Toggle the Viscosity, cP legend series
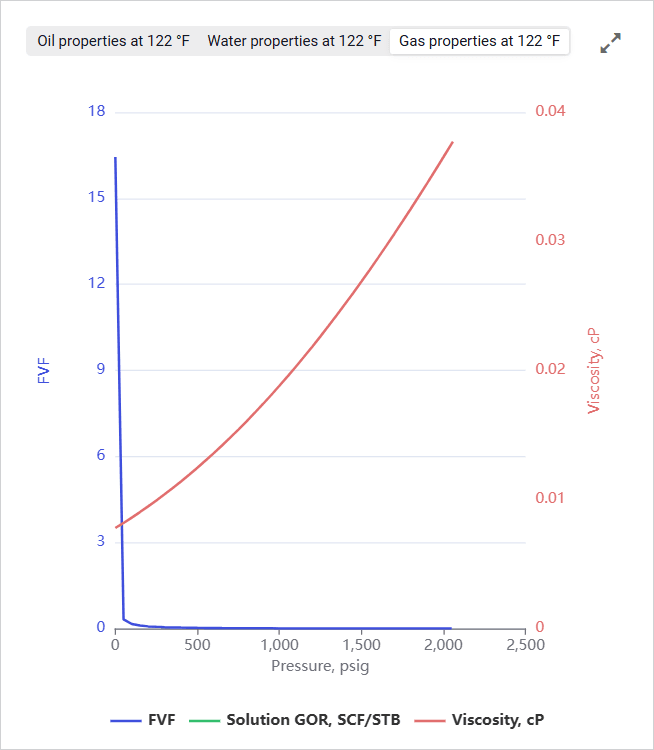The height and width of the screenshot is (750, 654). point(479,719)
